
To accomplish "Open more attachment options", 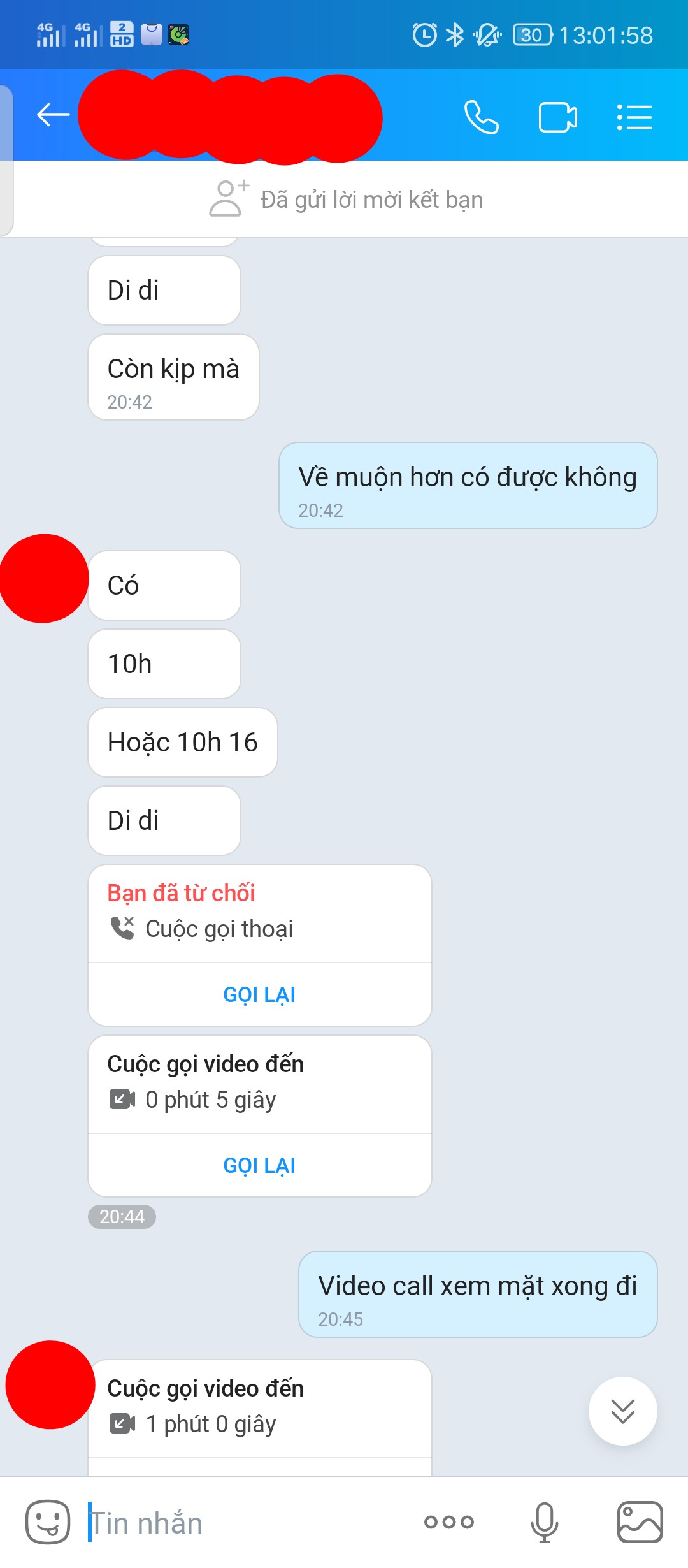I will pos(449,1522).
